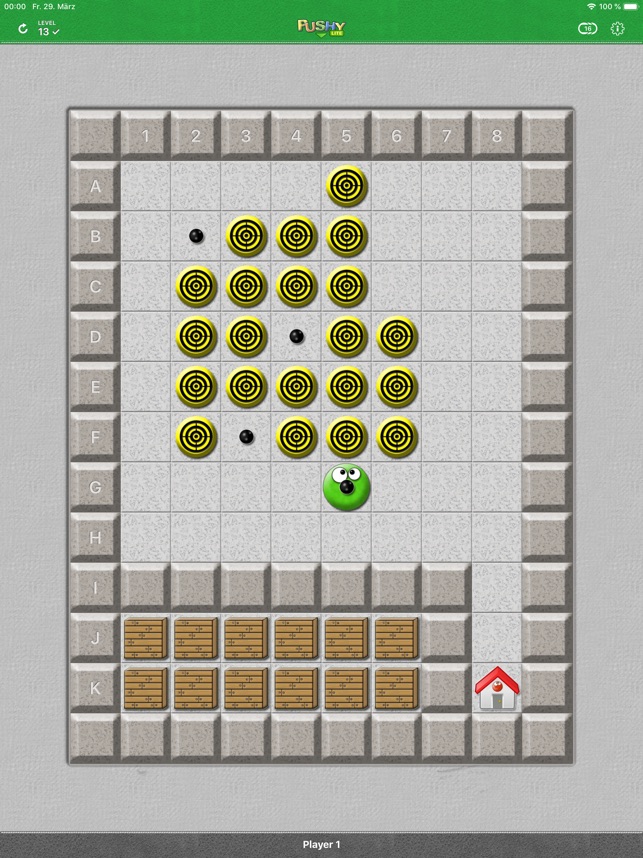Viewport: 643px width, 858px height.
Task: Restart the current level
Action: point(23,29)
